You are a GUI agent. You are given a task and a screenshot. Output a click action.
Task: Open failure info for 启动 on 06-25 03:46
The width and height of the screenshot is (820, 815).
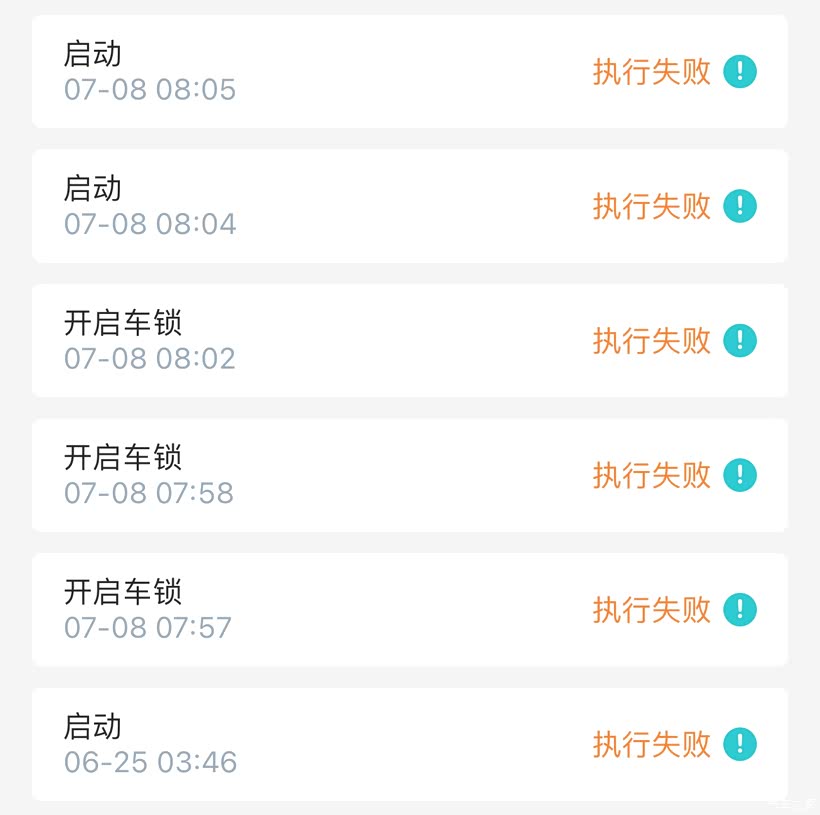pos(740,744)
